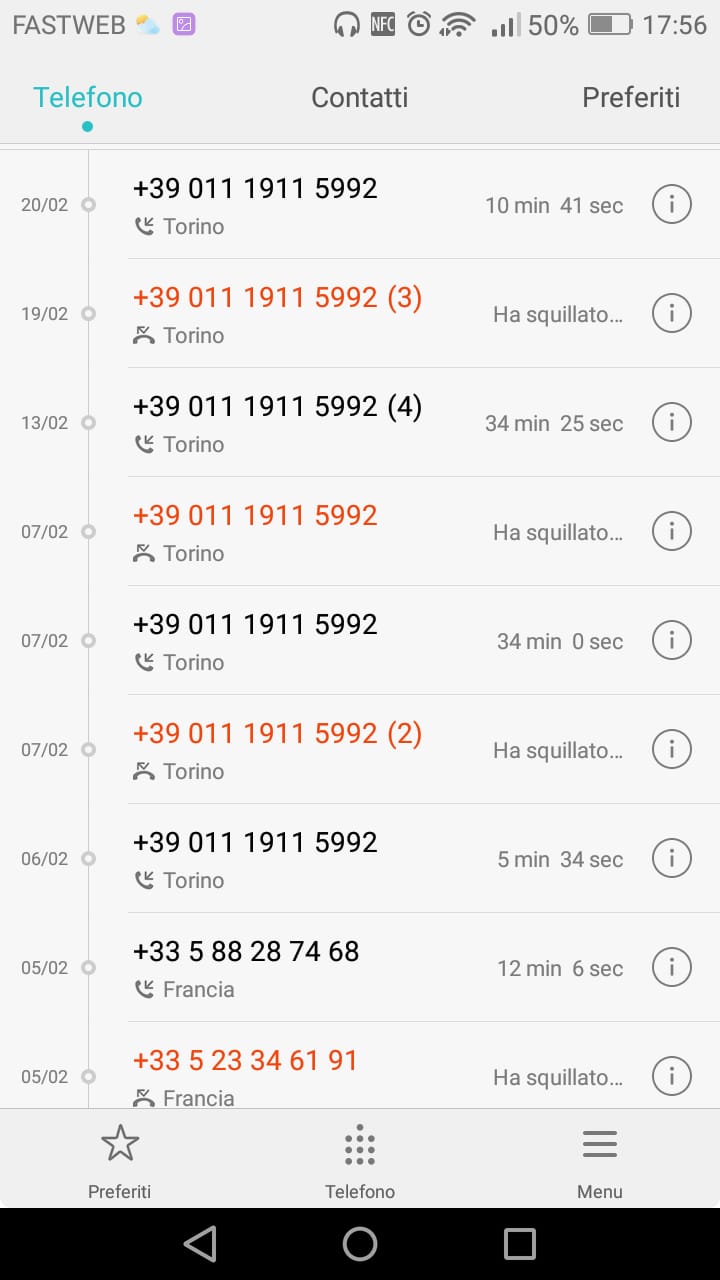Screen dimensions: 720x1280
Task: Open info for the 19/02 missed call
Action: (x=671, y=314)
